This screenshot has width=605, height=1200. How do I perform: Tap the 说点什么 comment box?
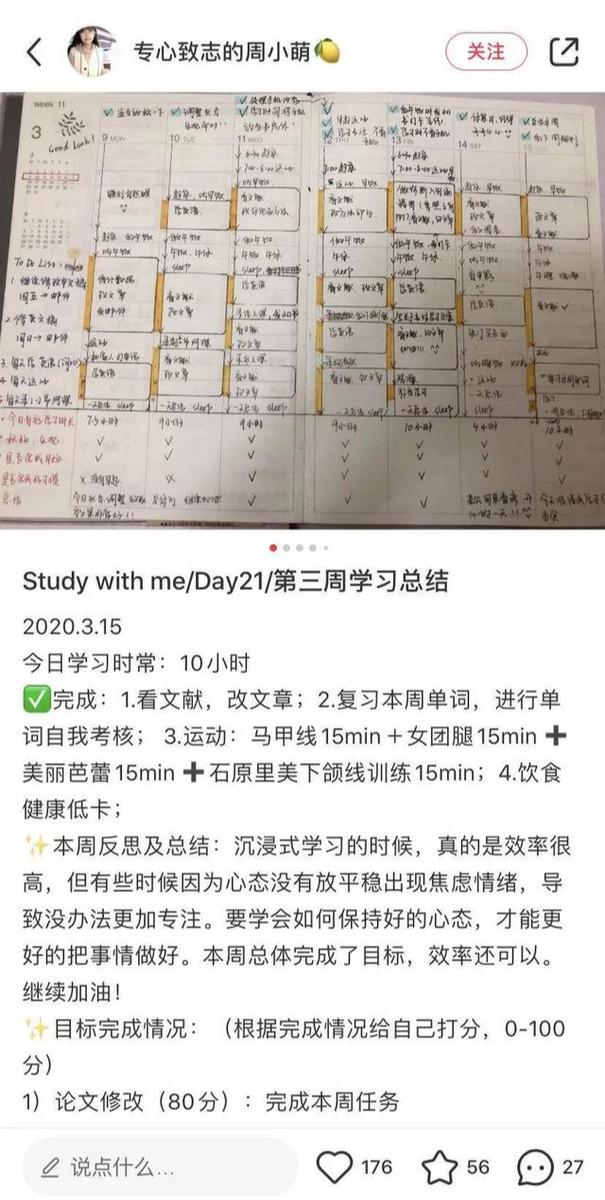point(160,1166)
